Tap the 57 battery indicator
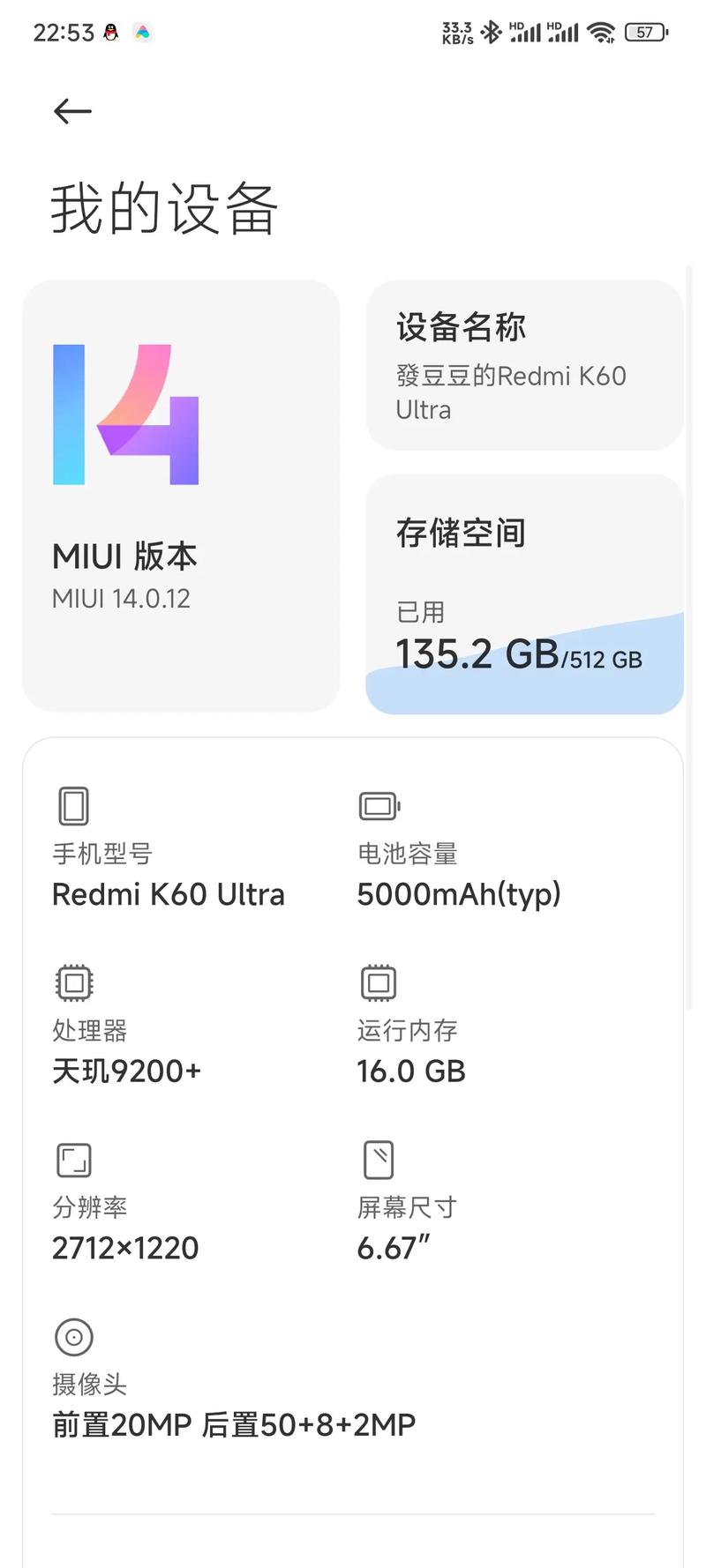 tap(644, 32)
